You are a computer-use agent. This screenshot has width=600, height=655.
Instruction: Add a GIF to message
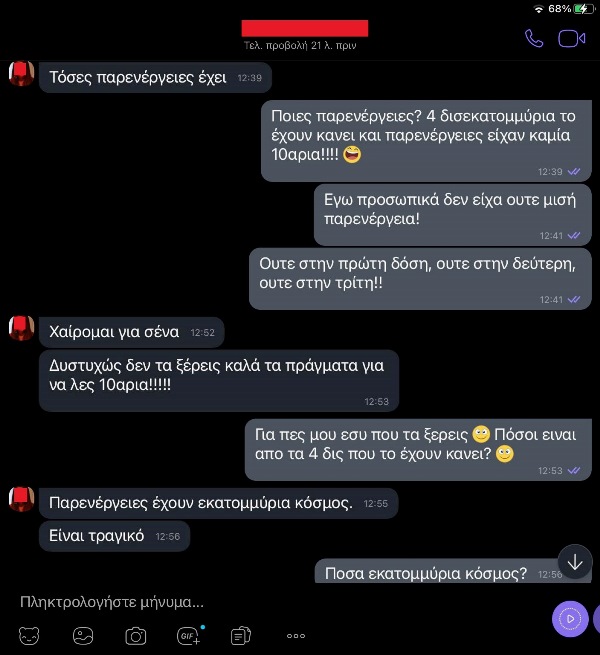click(x=189, y=635)
